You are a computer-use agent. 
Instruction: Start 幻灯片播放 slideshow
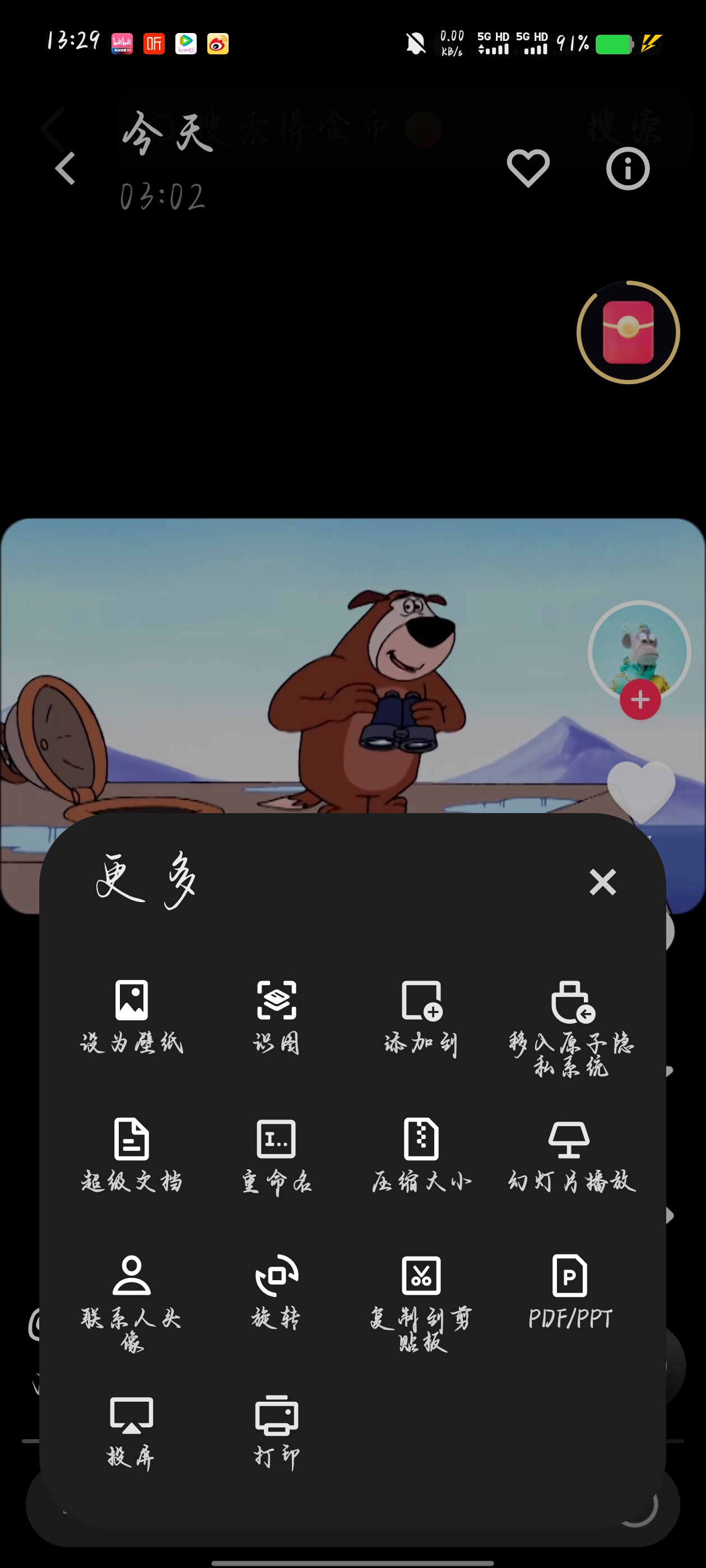pos(571,1154)
